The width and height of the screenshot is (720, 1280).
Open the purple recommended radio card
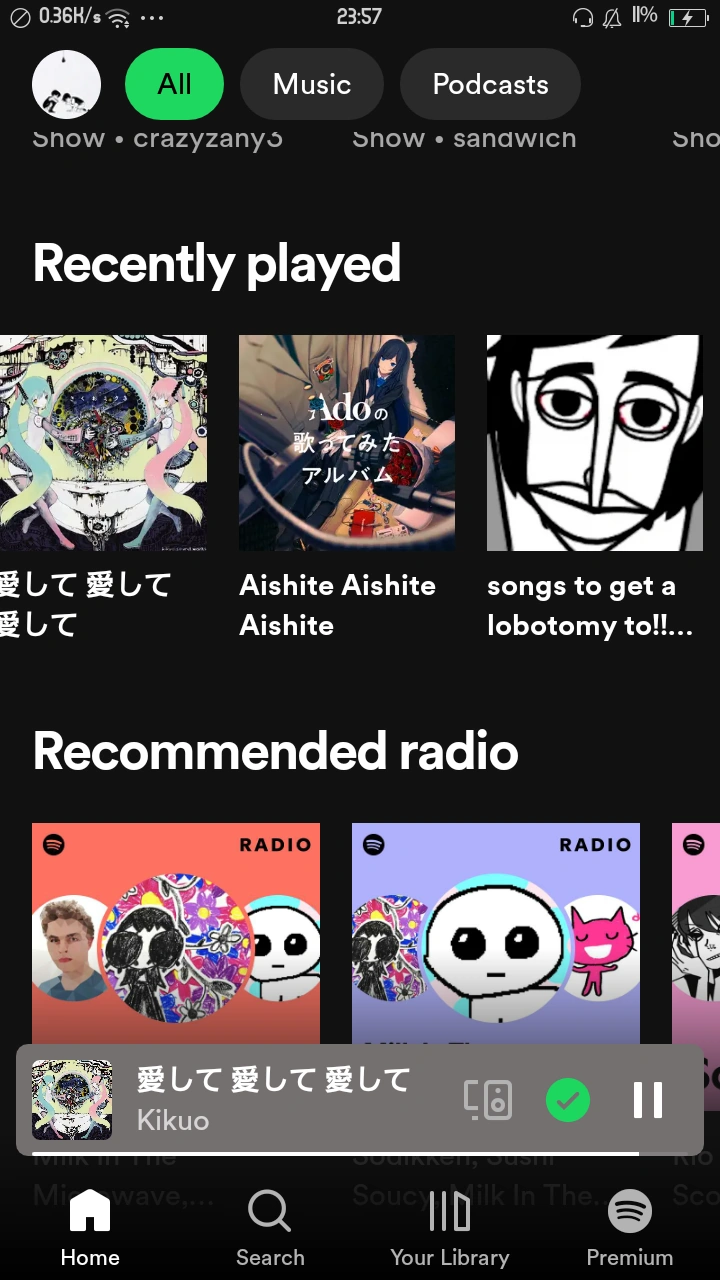tap(496, 930)
